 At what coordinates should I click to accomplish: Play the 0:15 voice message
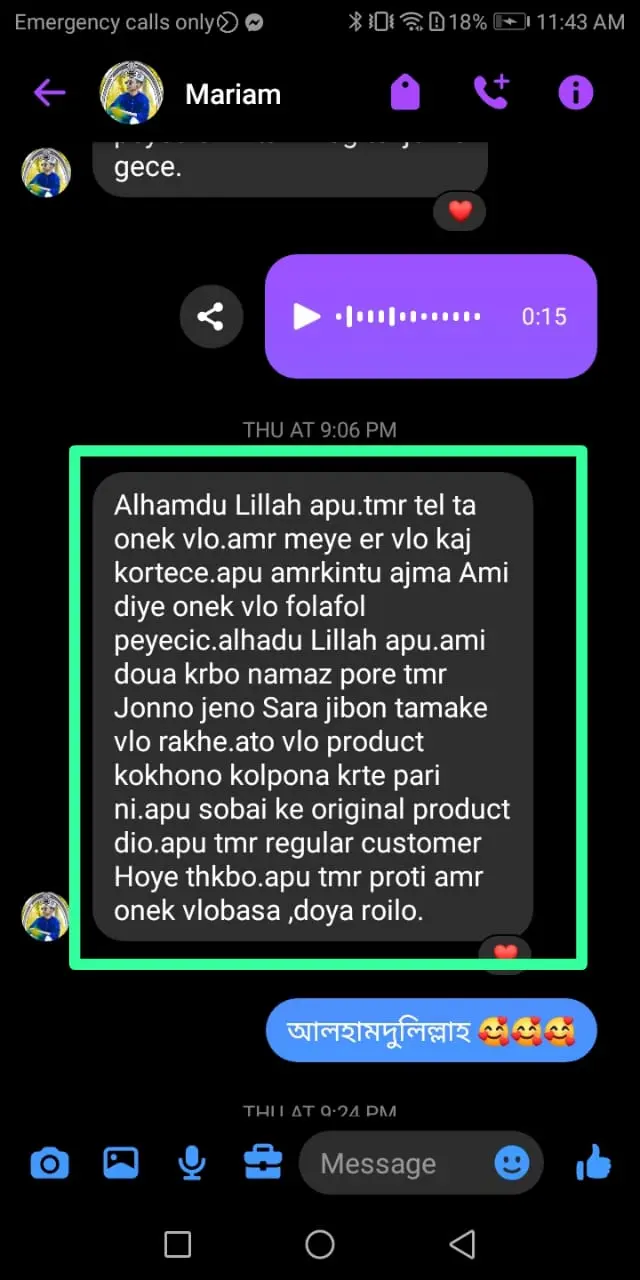(x=306, y=317)
